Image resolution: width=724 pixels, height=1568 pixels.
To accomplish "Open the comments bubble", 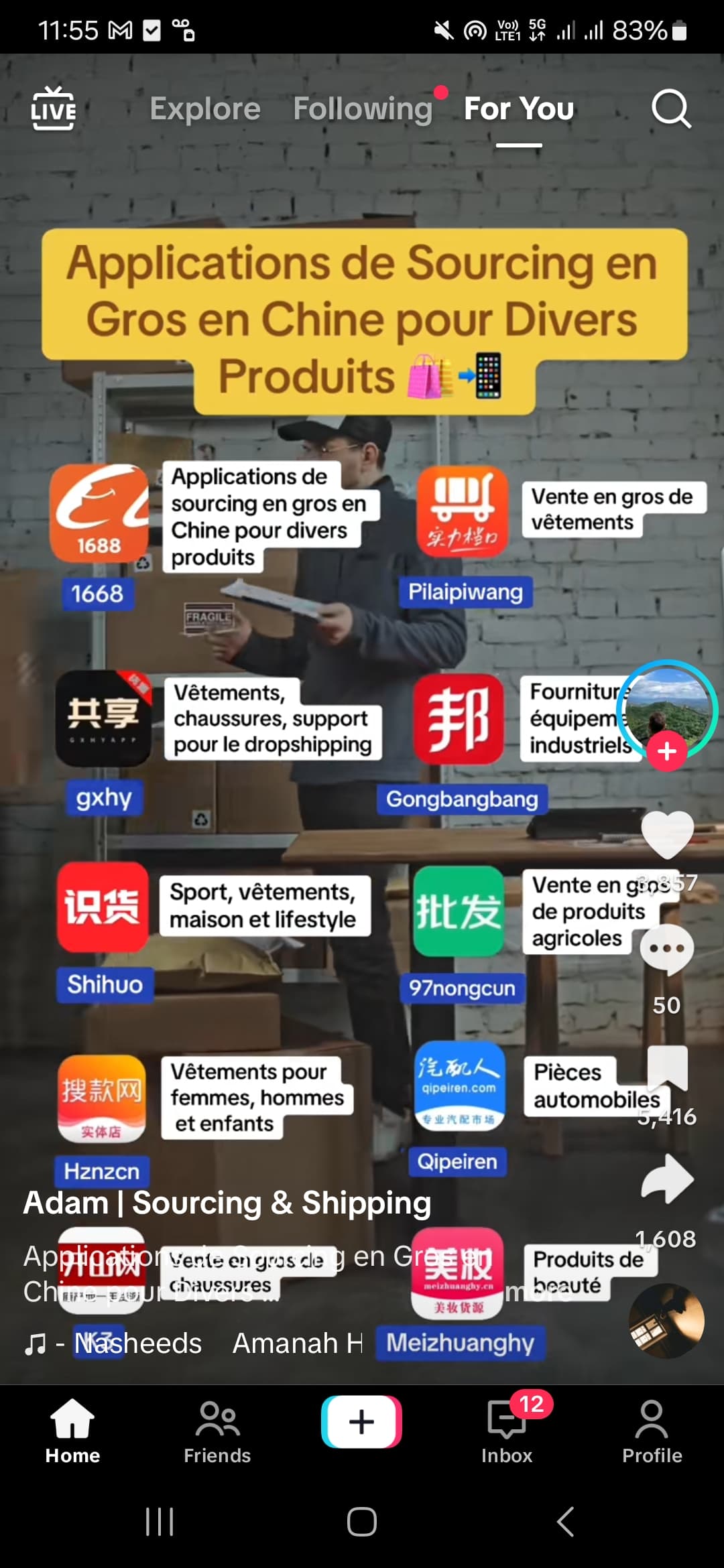I will click(667, 949).
